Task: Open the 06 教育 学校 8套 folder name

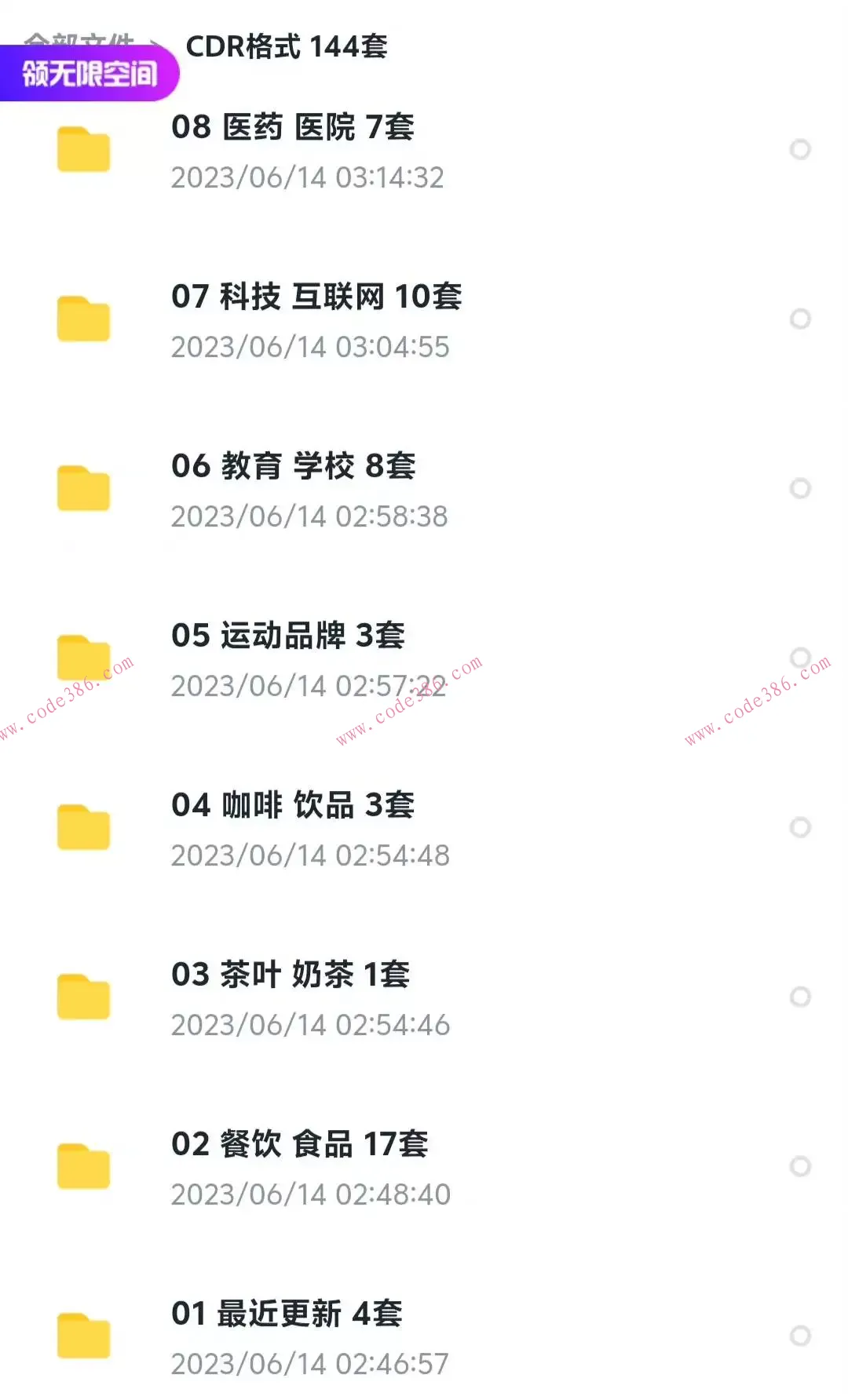Action: pyautogui.click(x=294, y=466)
